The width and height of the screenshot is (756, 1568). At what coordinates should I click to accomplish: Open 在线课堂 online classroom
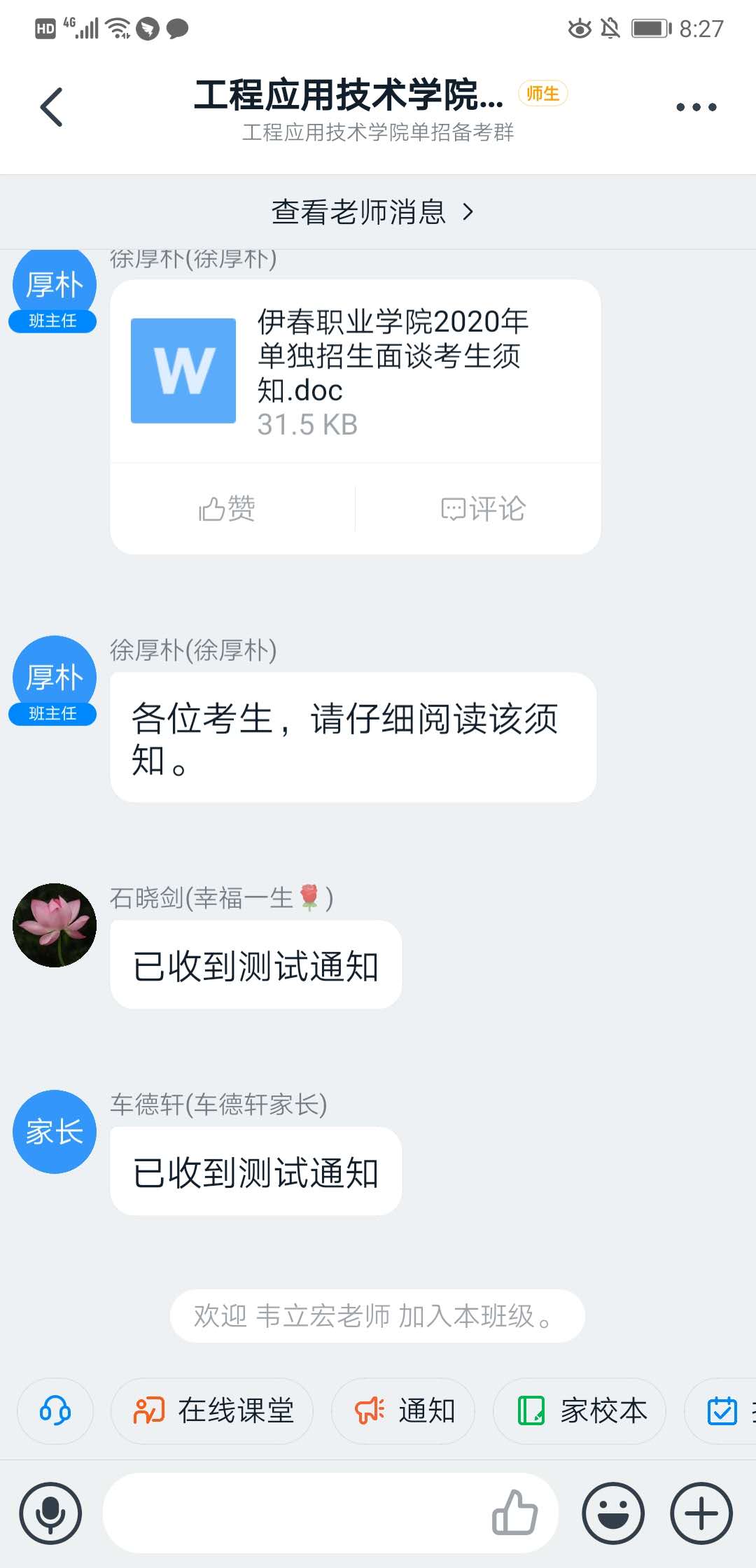pos(212,1411)
